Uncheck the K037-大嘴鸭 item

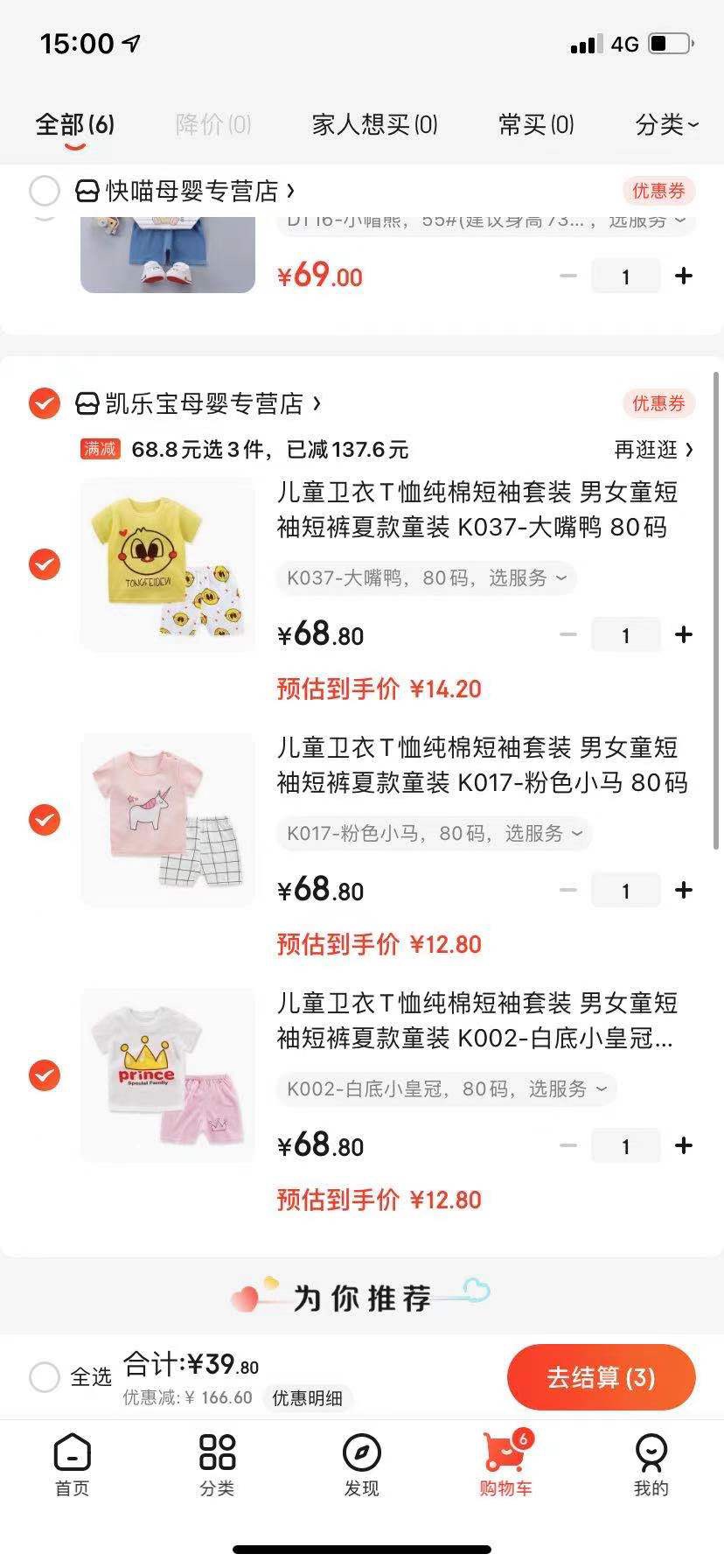coord(45,564)
